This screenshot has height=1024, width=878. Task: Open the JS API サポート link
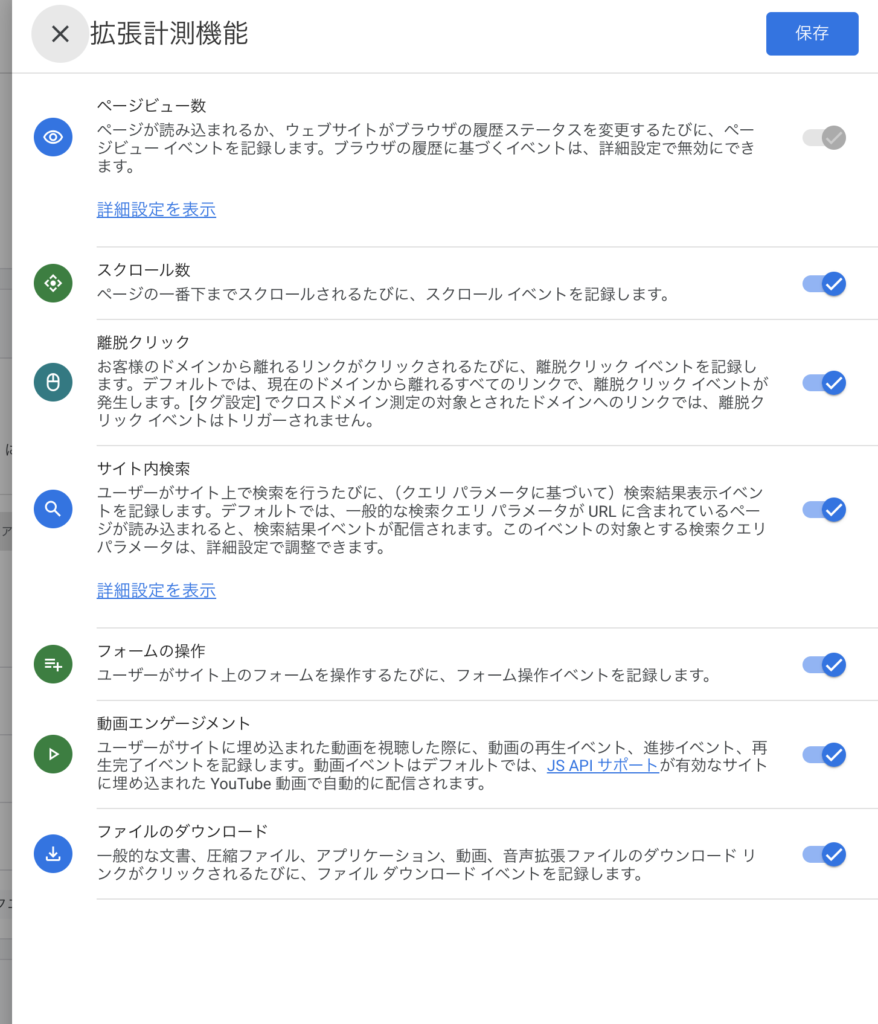602,766
